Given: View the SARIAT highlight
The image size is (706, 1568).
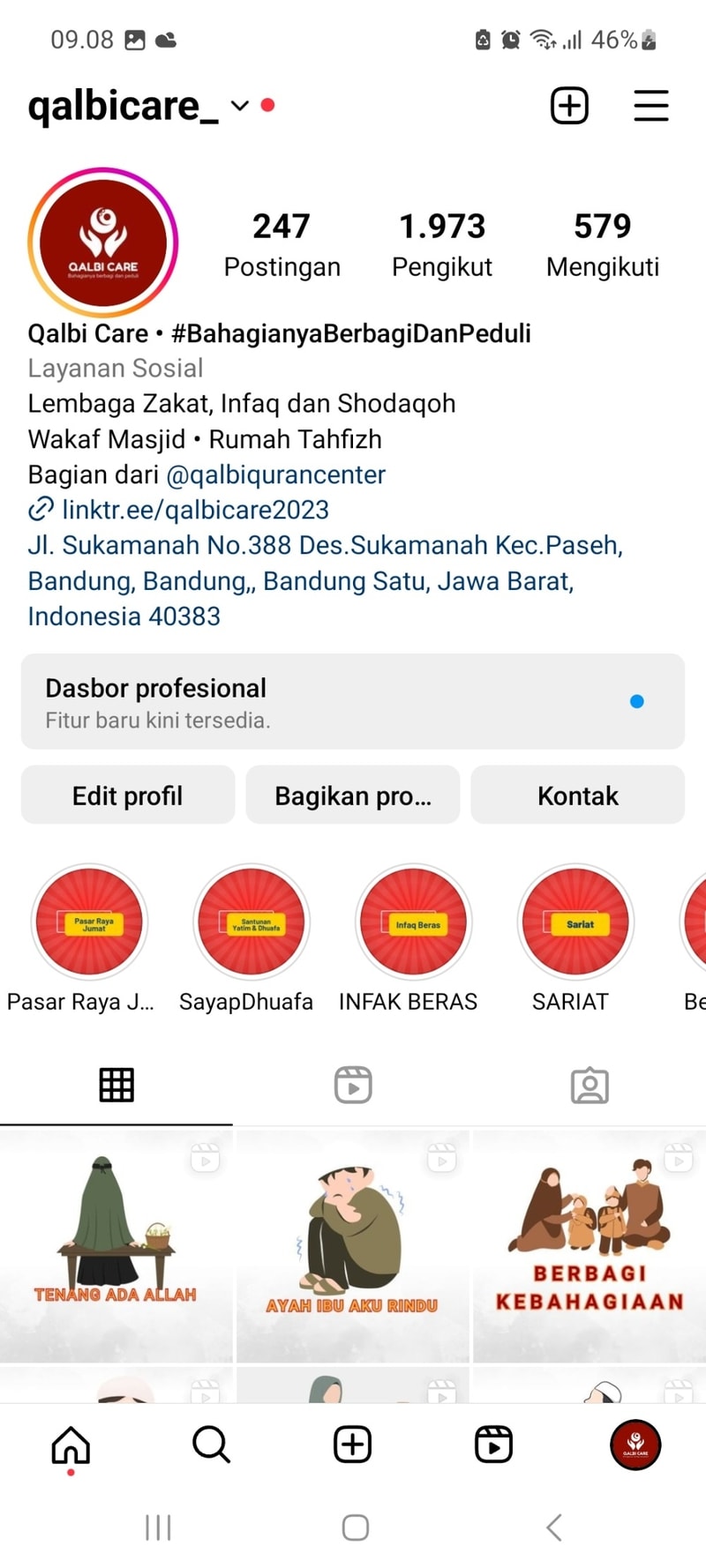Looking at the screenshot, I should tap(576, 922).
